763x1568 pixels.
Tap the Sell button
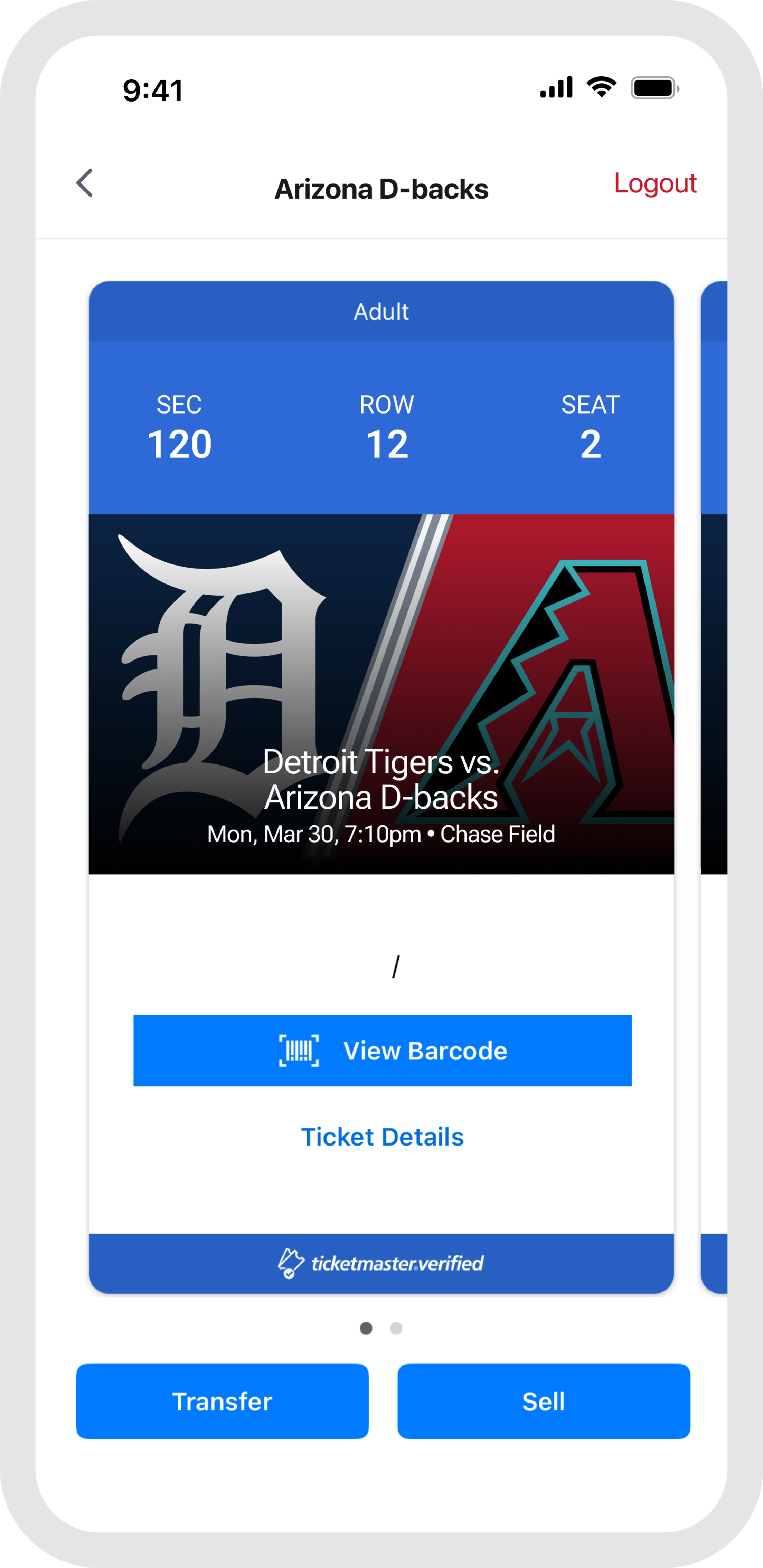click(543, 1400)
